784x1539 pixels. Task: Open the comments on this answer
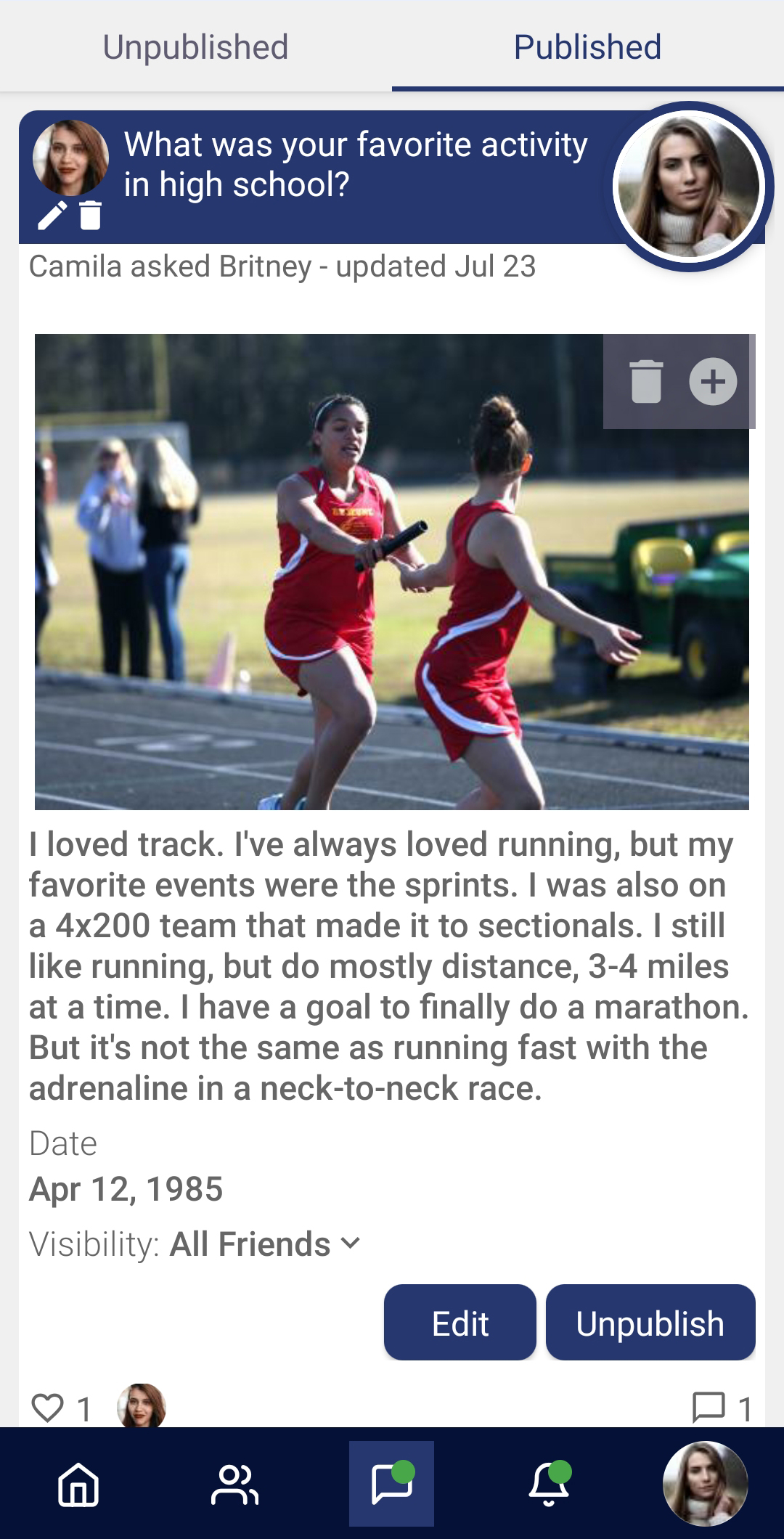tap(709, 1408)
